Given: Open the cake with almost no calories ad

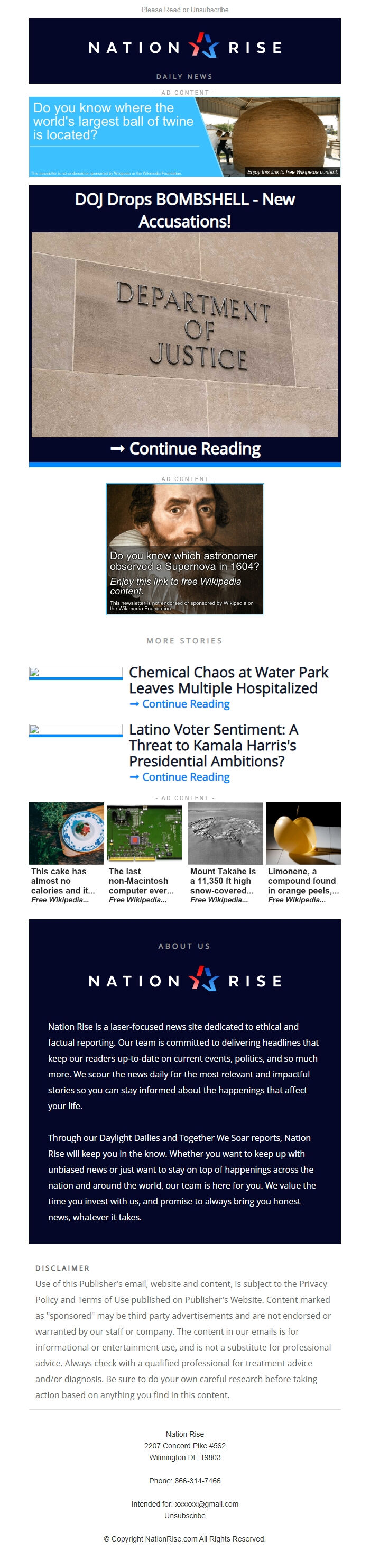Looking at the screenshot, I should pyautogui.click(x=66, y=852).
